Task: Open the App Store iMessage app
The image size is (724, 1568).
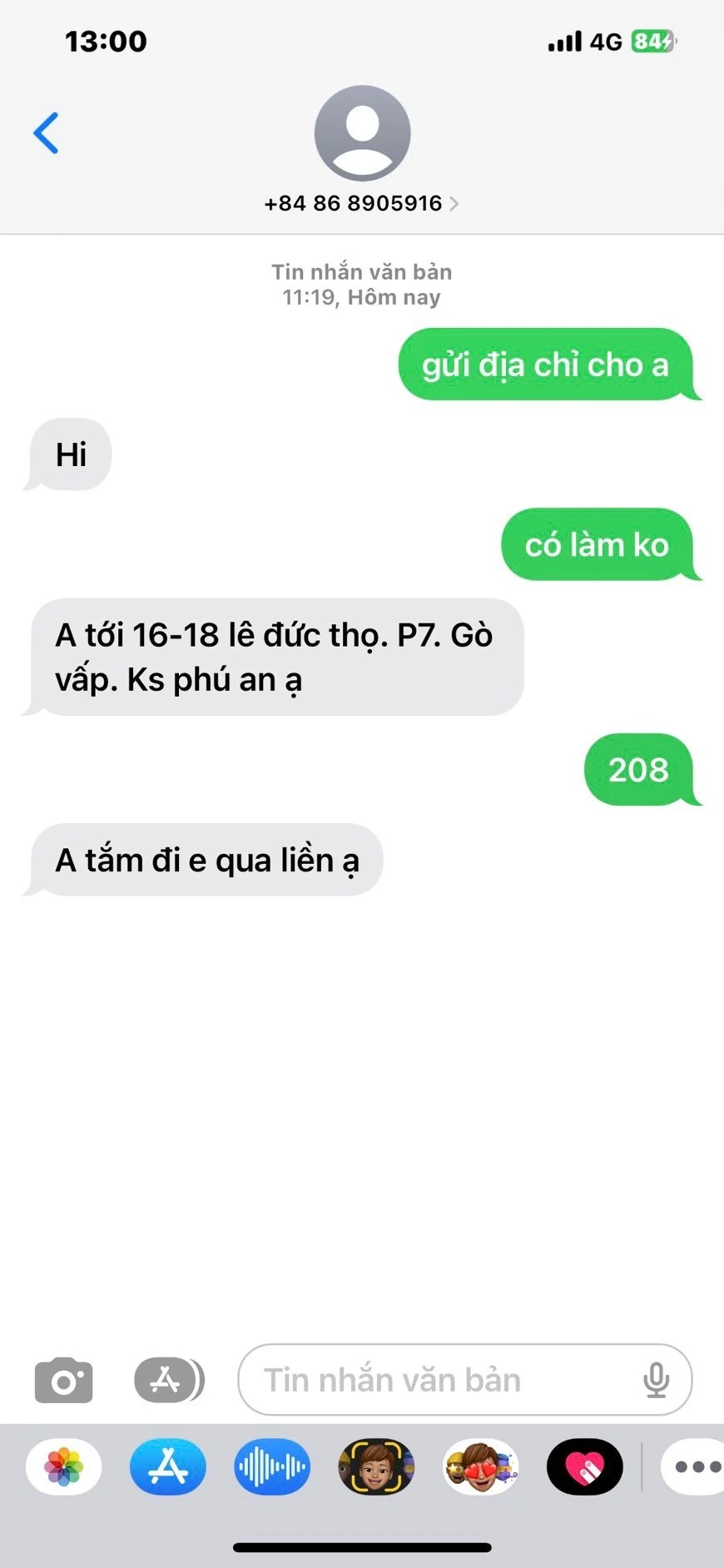Action: click(x=168, y=1466)
